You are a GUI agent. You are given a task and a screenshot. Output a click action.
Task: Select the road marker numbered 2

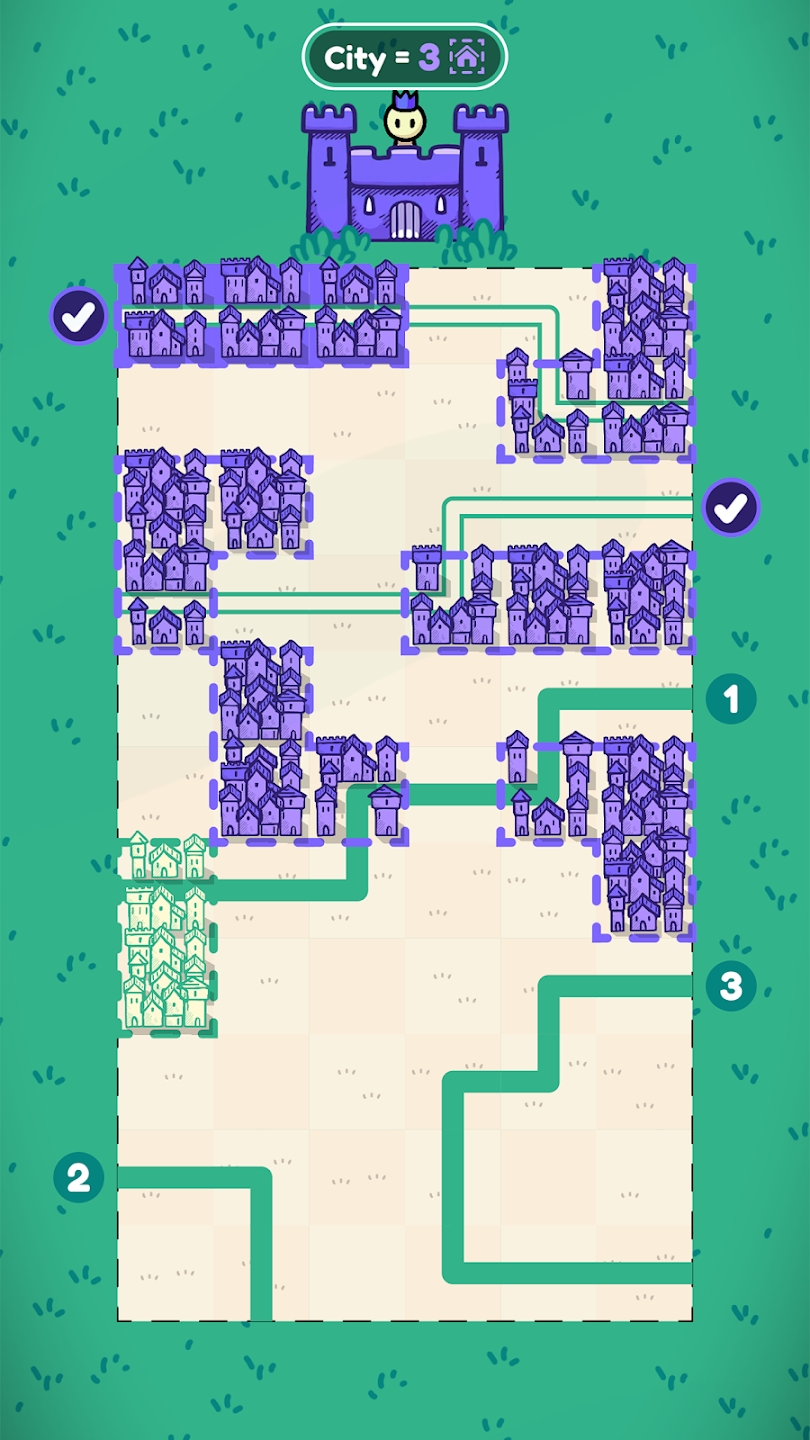pyautogui.click(x=79, y=1177)
